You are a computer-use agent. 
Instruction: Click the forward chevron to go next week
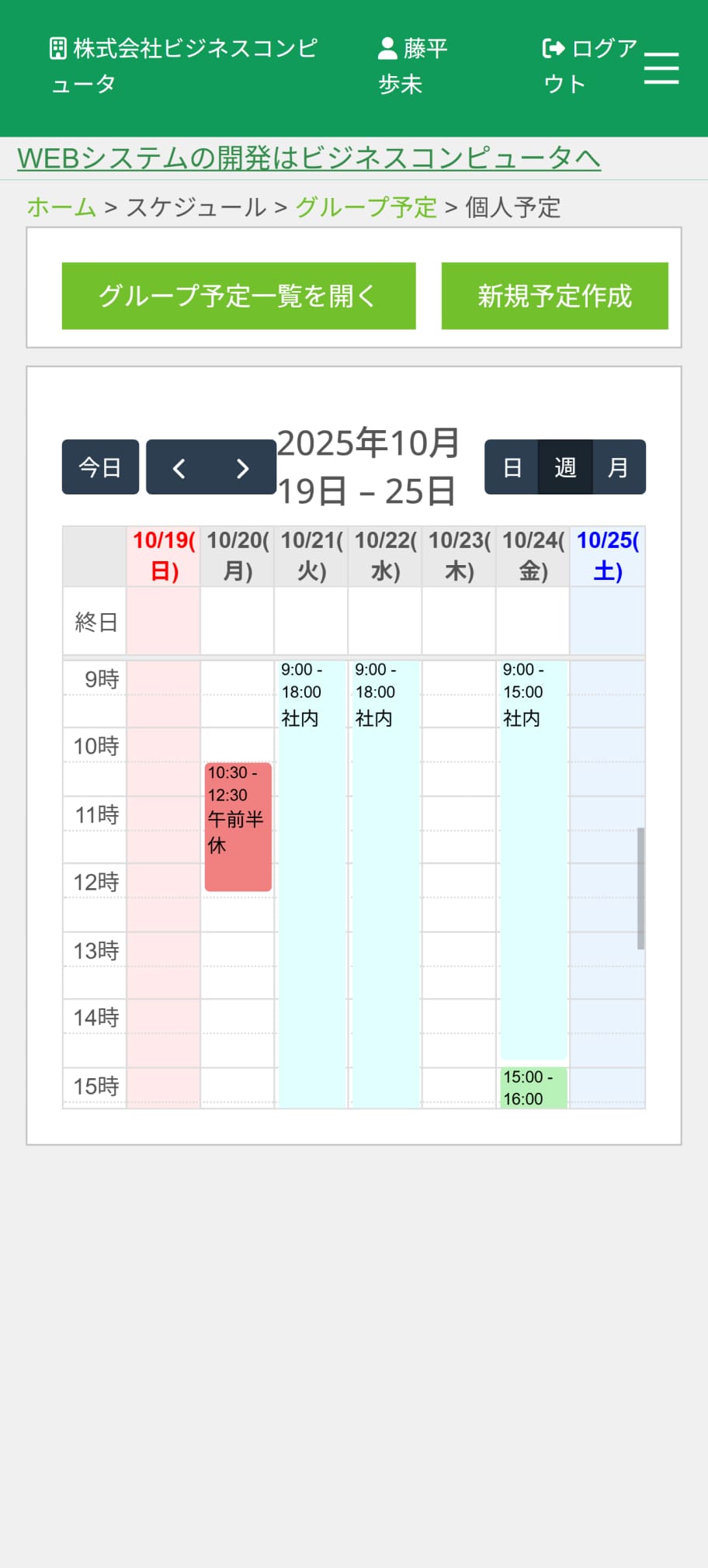pos(242,467)
